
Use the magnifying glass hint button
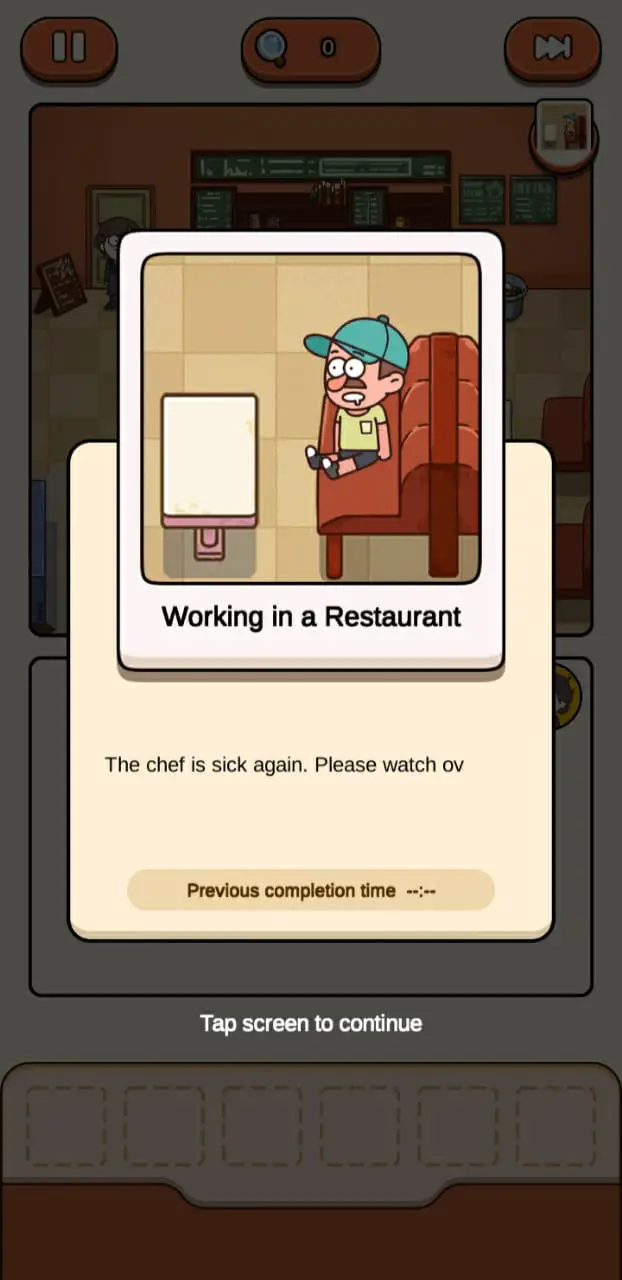[310, 48]
